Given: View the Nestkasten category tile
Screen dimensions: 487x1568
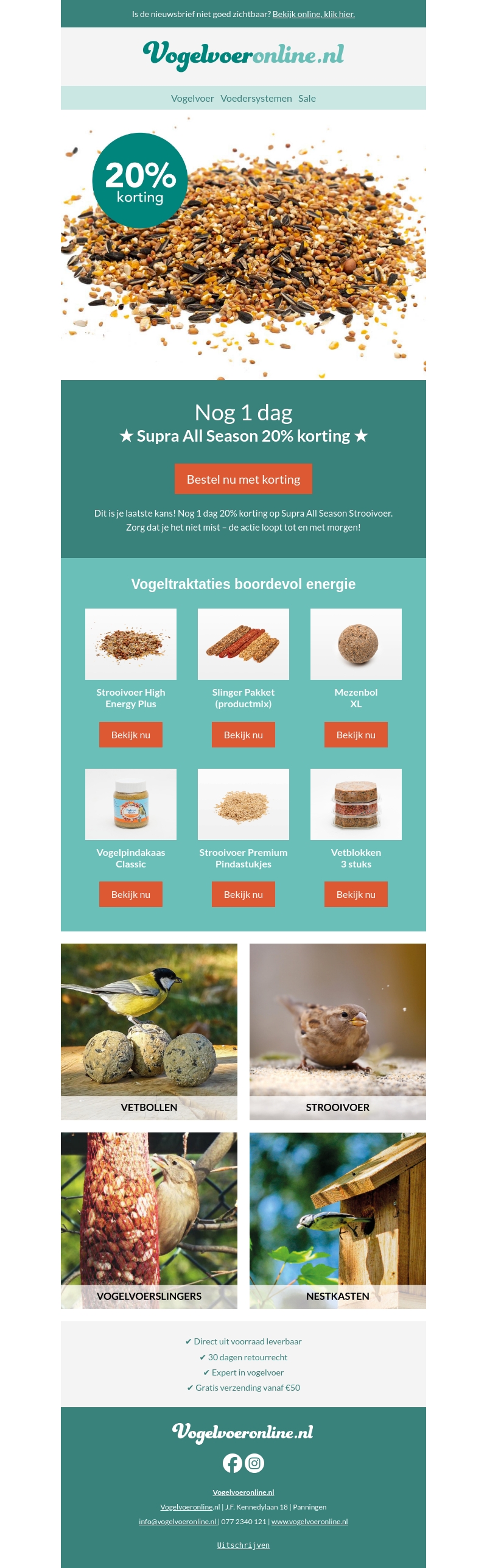Looking at the screenshot, I should (x=338, y=1220).
